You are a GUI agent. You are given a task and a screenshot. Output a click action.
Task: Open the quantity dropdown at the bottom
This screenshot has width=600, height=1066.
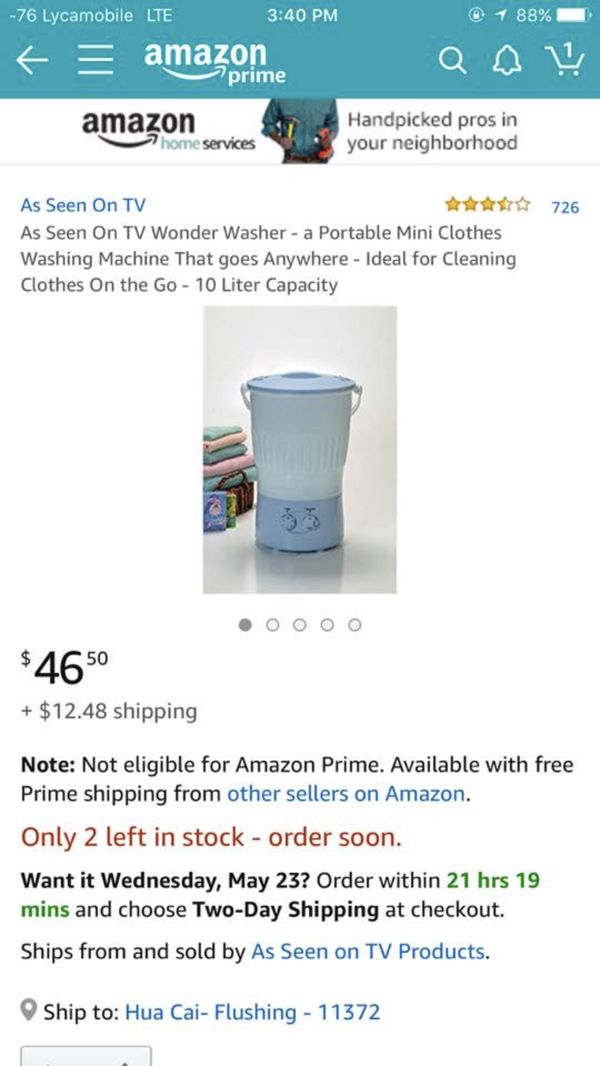point(86,1056)
